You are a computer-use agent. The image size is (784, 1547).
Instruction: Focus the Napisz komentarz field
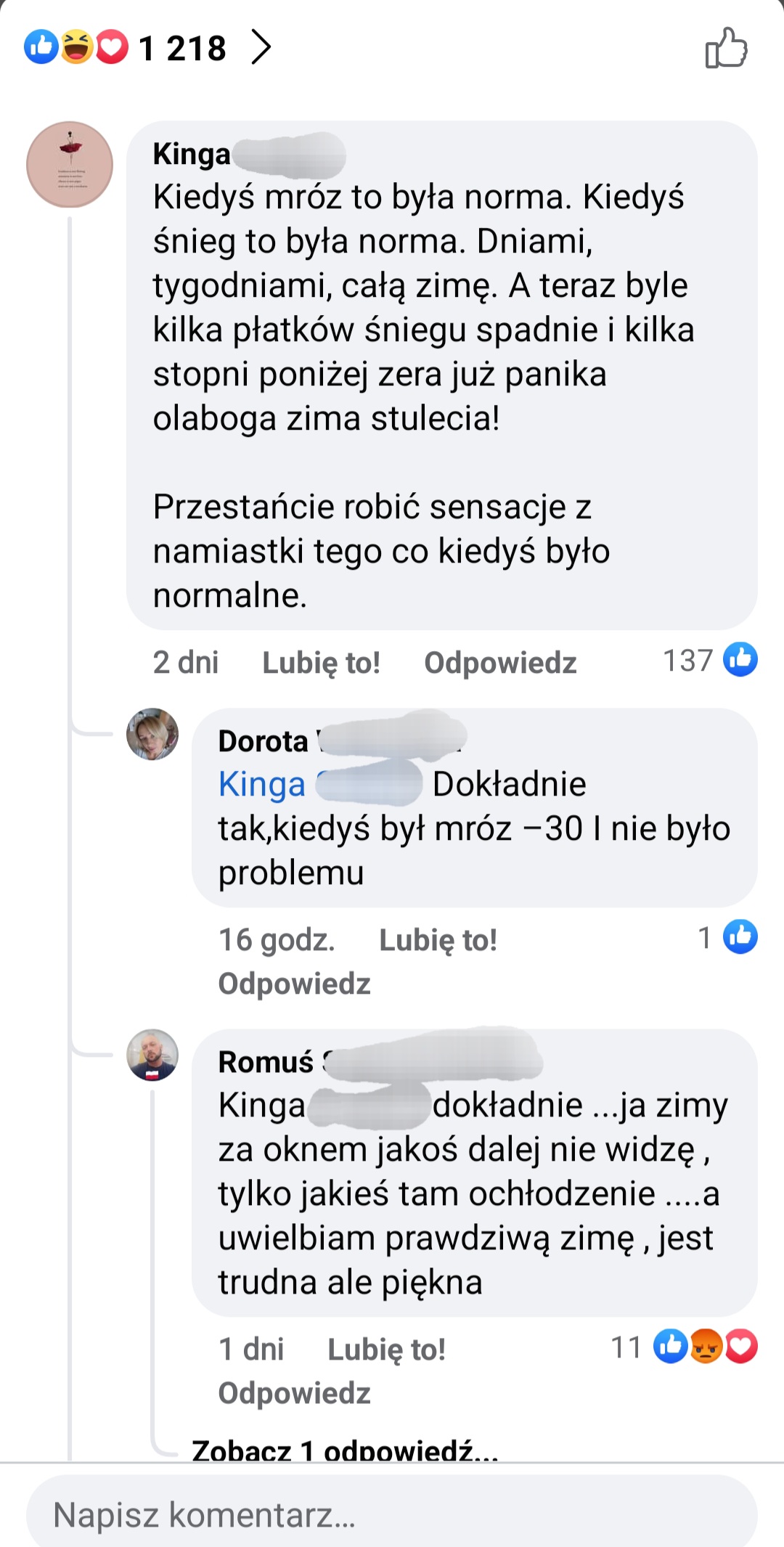coord(392,1515)
